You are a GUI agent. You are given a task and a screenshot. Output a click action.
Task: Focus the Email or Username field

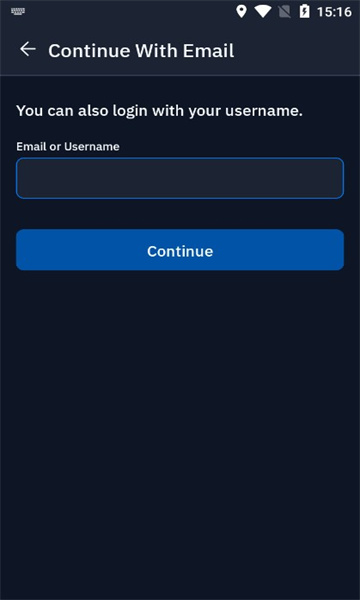(x=180, y=178)
